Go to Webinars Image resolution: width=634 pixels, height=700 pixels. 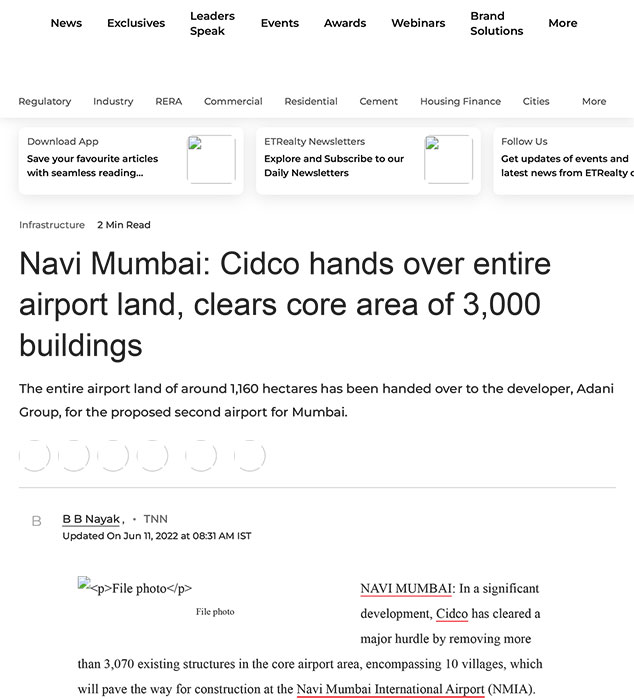pos(418,23)
